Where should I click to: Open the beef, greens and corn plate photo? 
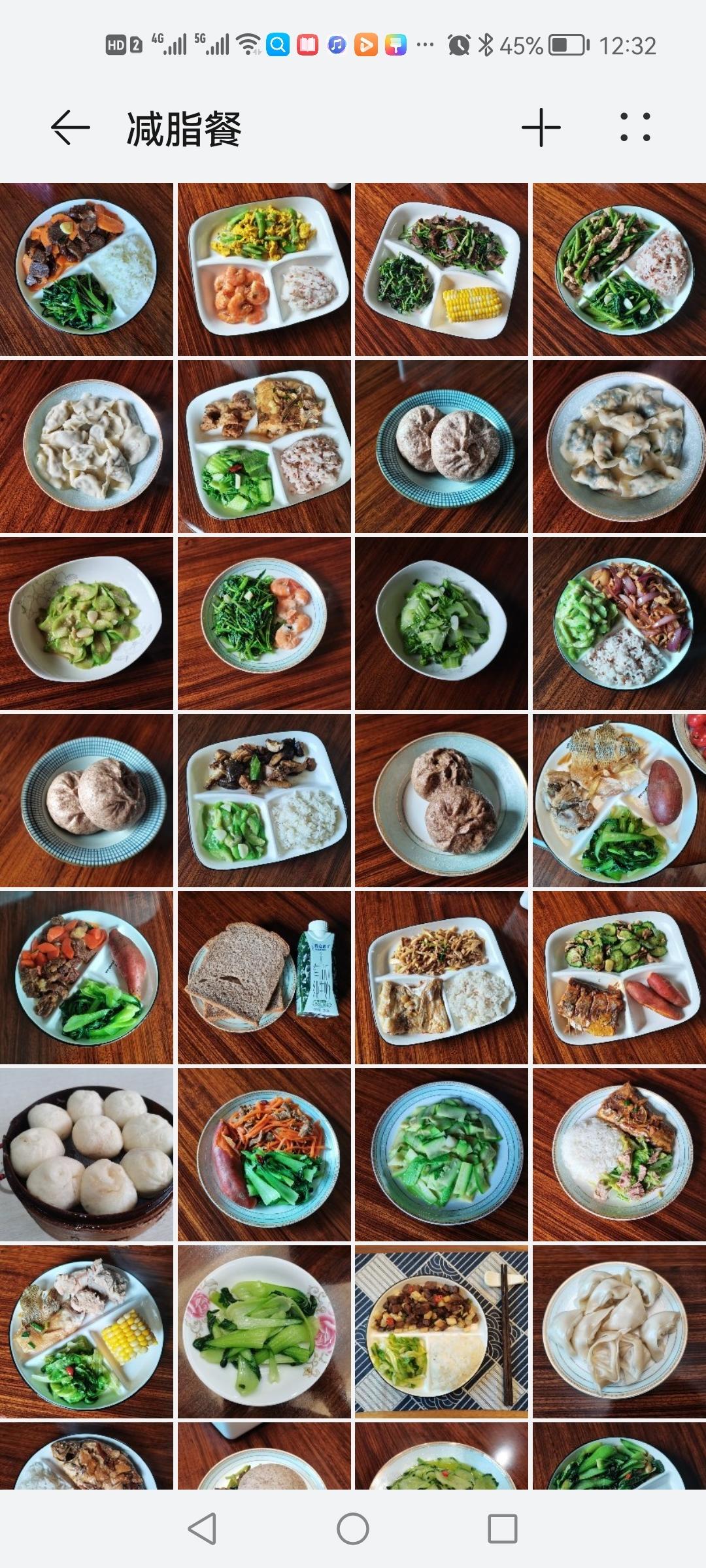click(x=441, y=269)
